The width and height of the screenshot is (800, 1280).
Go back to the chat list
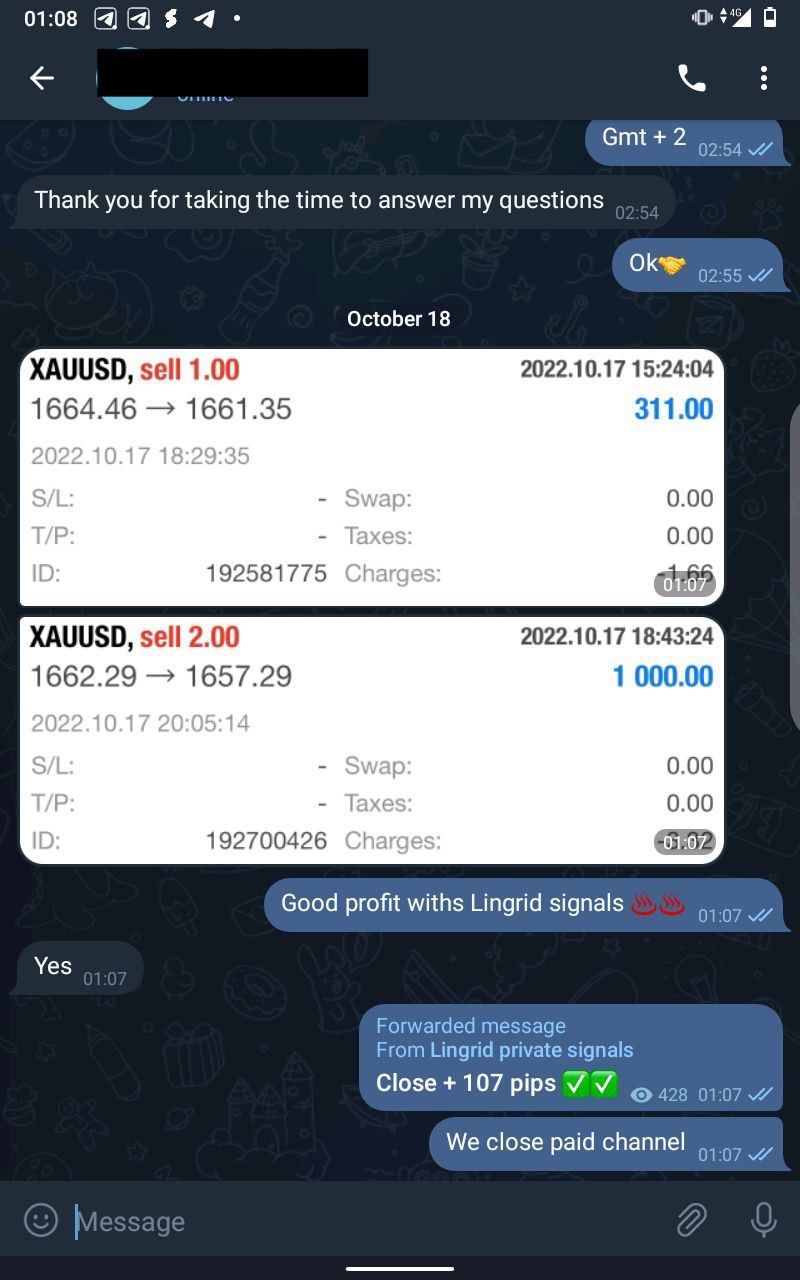coord(42,78)
